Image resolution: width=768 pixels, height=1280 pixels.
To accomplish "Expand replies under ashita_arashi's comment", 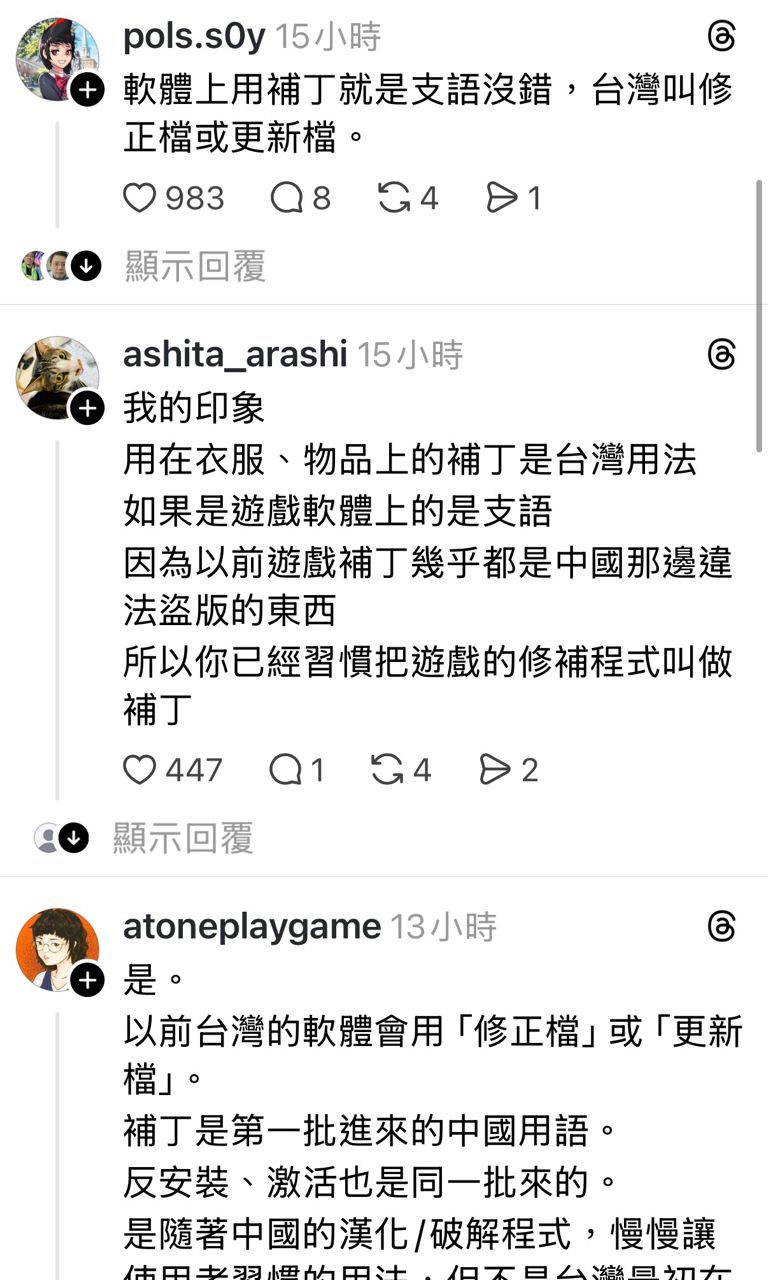I will 182,838.
